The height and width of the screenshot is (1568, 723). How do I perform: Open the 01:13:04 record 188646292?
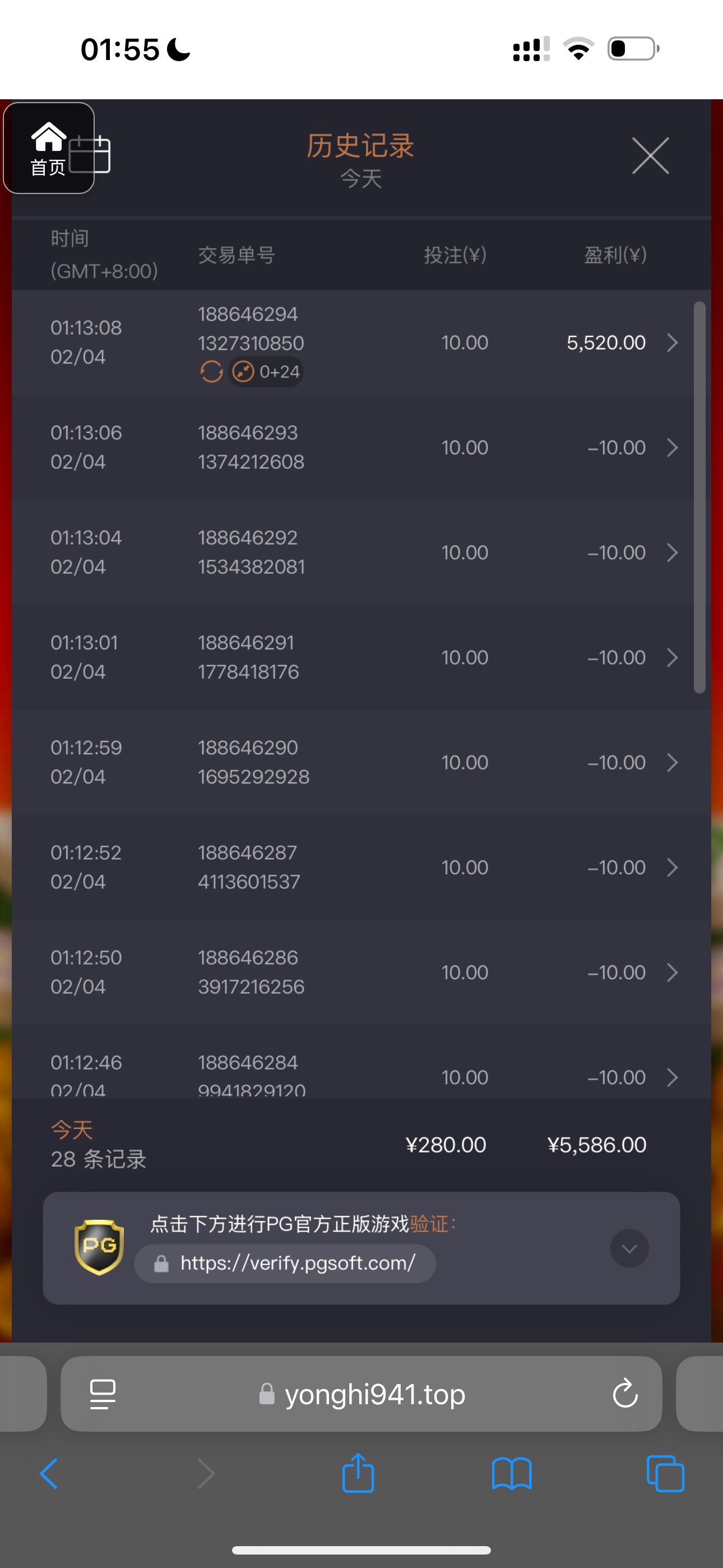click(353, 552)
